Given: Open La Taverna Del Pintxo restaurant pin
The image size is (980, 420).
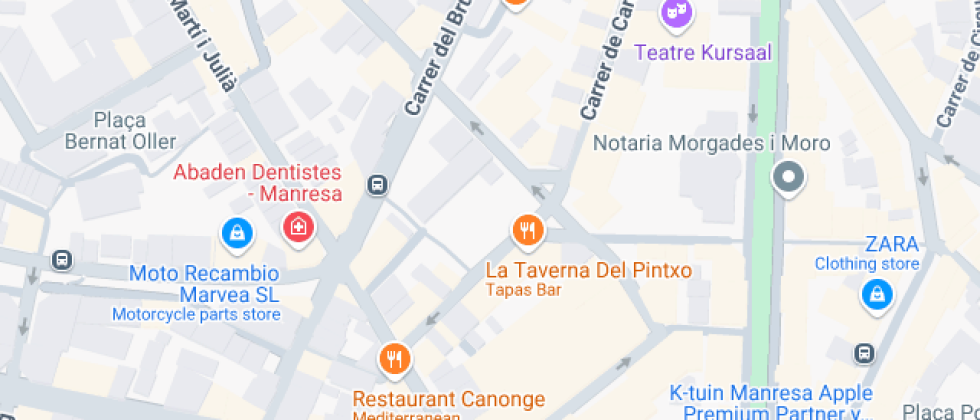Looking at the screenshot, I should (x=528, y=231).
